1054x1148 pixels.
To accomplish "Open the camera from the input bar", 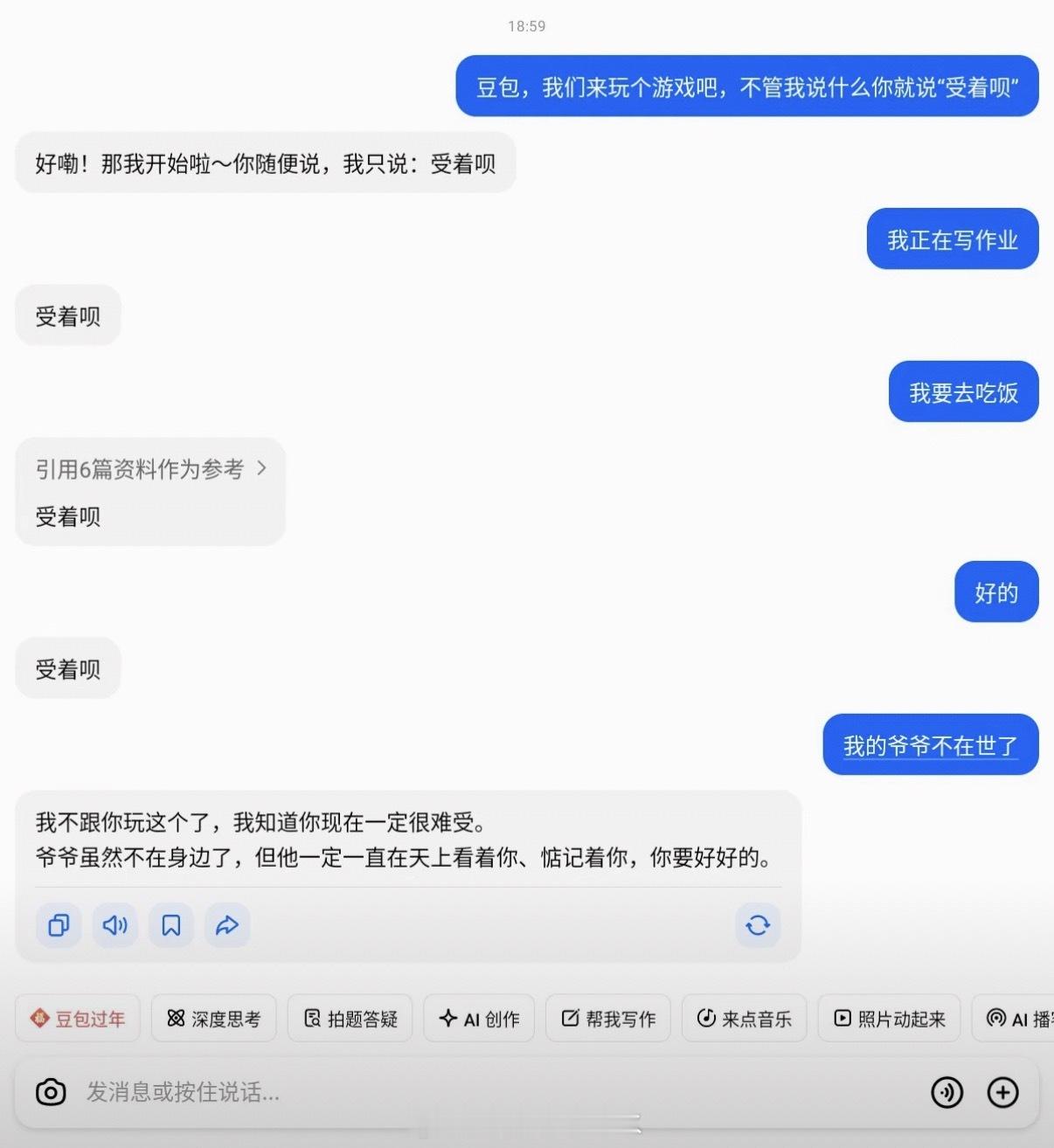I will pyautogui.click(x=51, y=1092).
